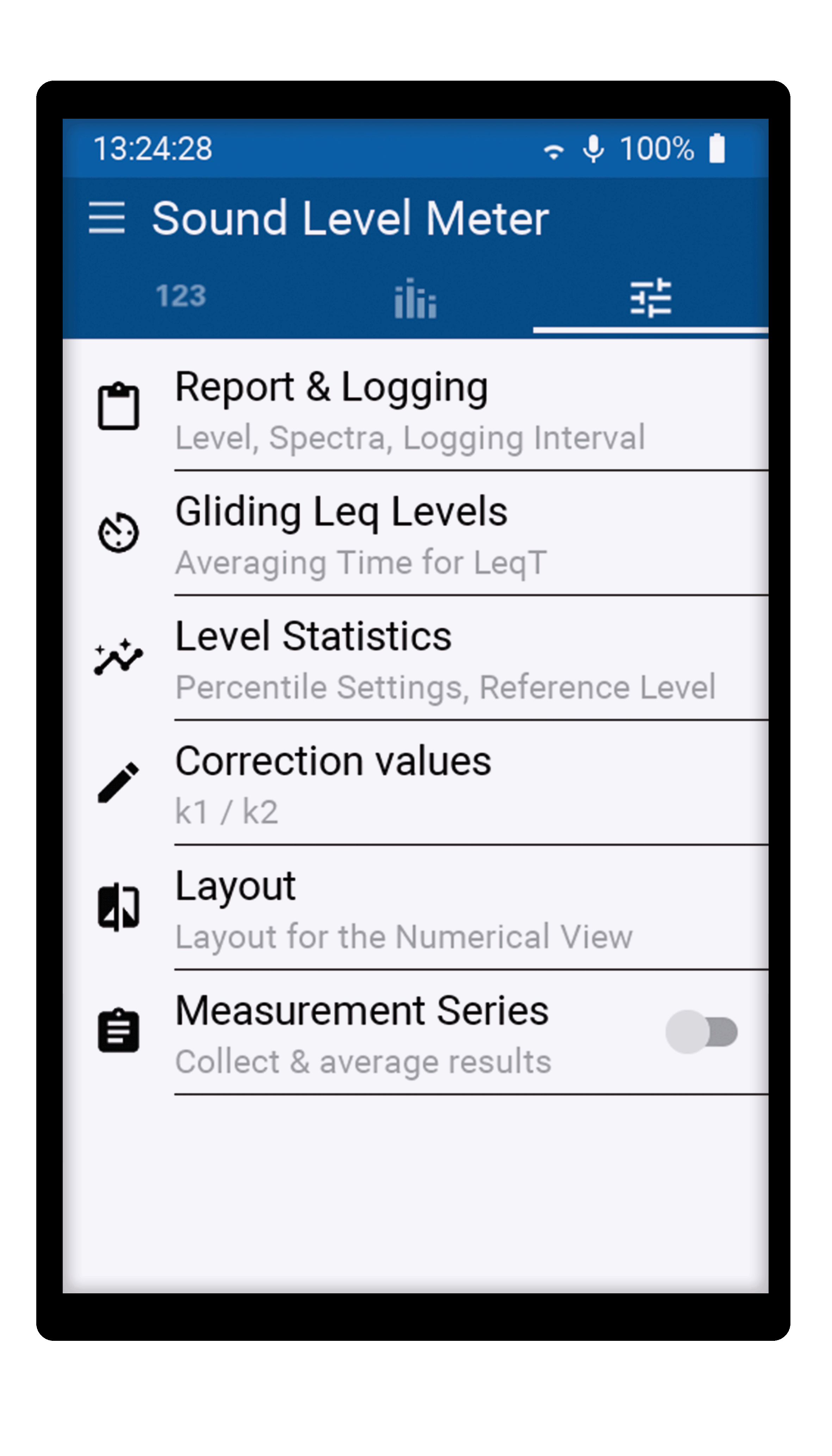Enable the Measurement Series switch
The image size is (832, 1456).
(x=702, y=1032)
